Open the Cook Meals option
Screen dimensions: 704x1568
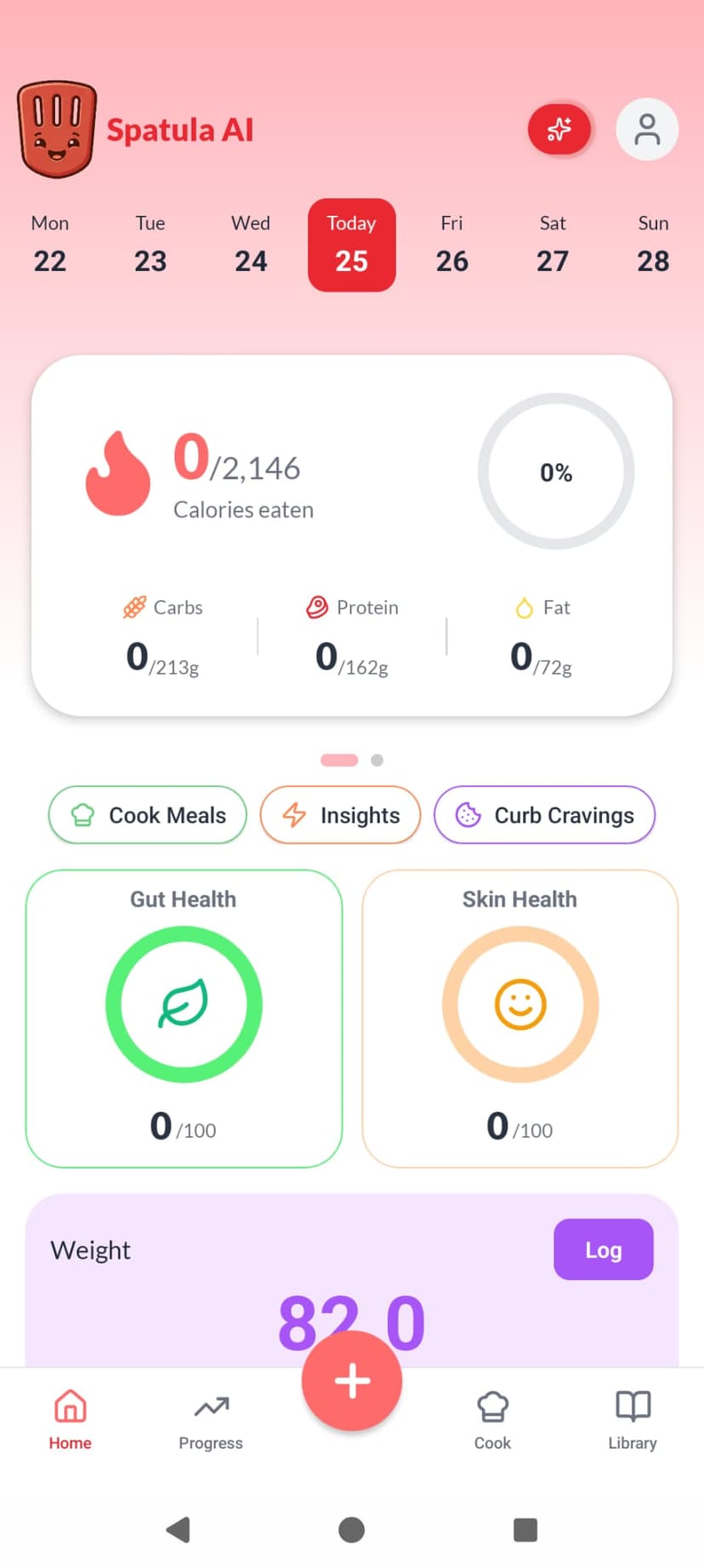[146, 815]
